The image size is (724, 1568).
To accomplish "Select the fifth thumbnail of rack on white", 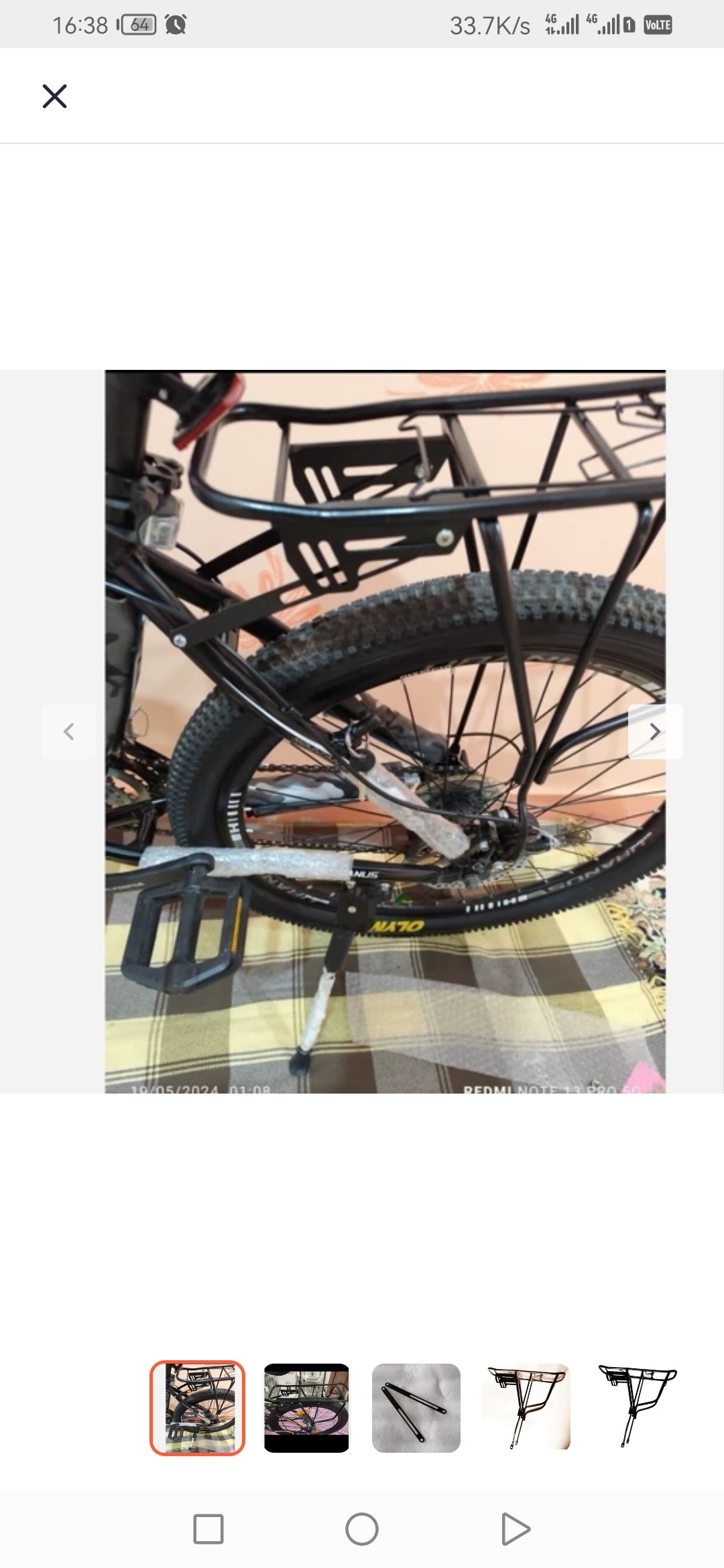I will click(x=637, y=1408).
